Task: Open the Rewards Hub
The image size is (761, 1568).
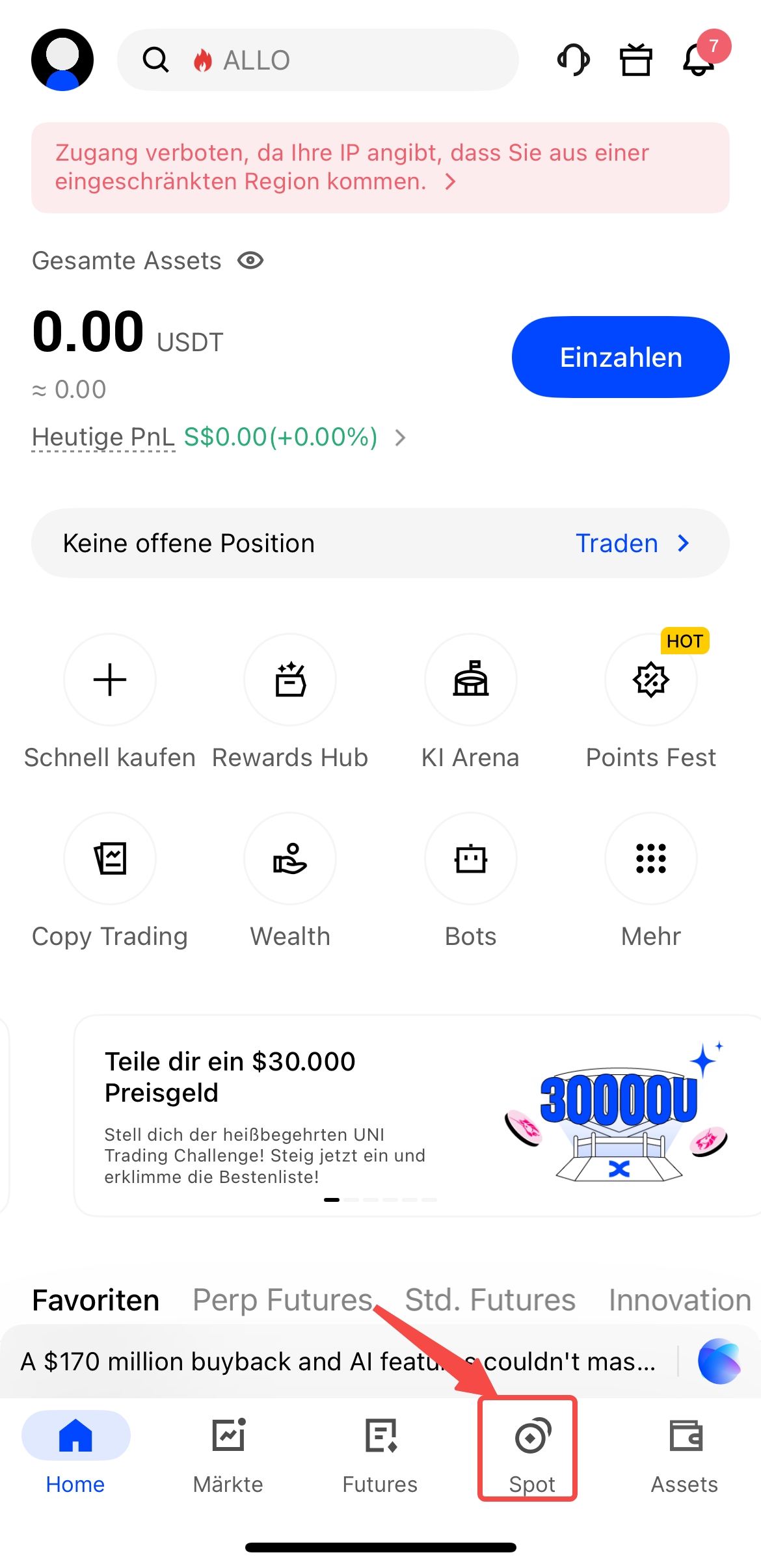Action: pos(290,680)
